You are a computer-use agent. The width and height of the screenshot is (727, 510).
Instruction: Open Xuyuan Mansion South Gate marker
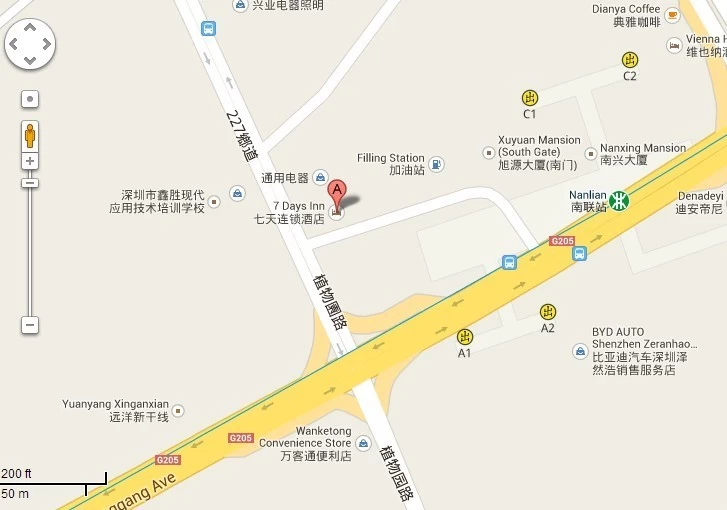pos(488,153)
